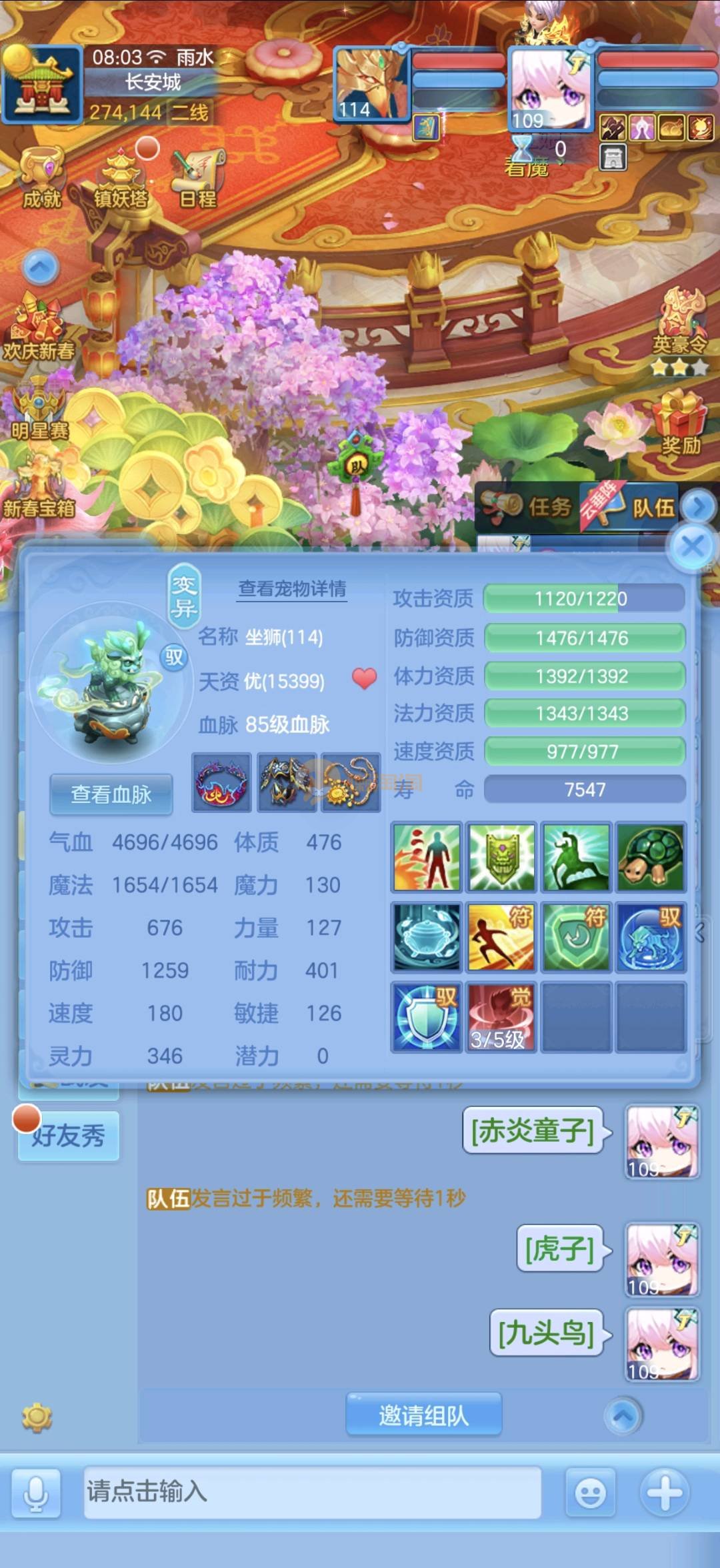Tap the [赤炎童子] pet link message

coord(533,1130)
